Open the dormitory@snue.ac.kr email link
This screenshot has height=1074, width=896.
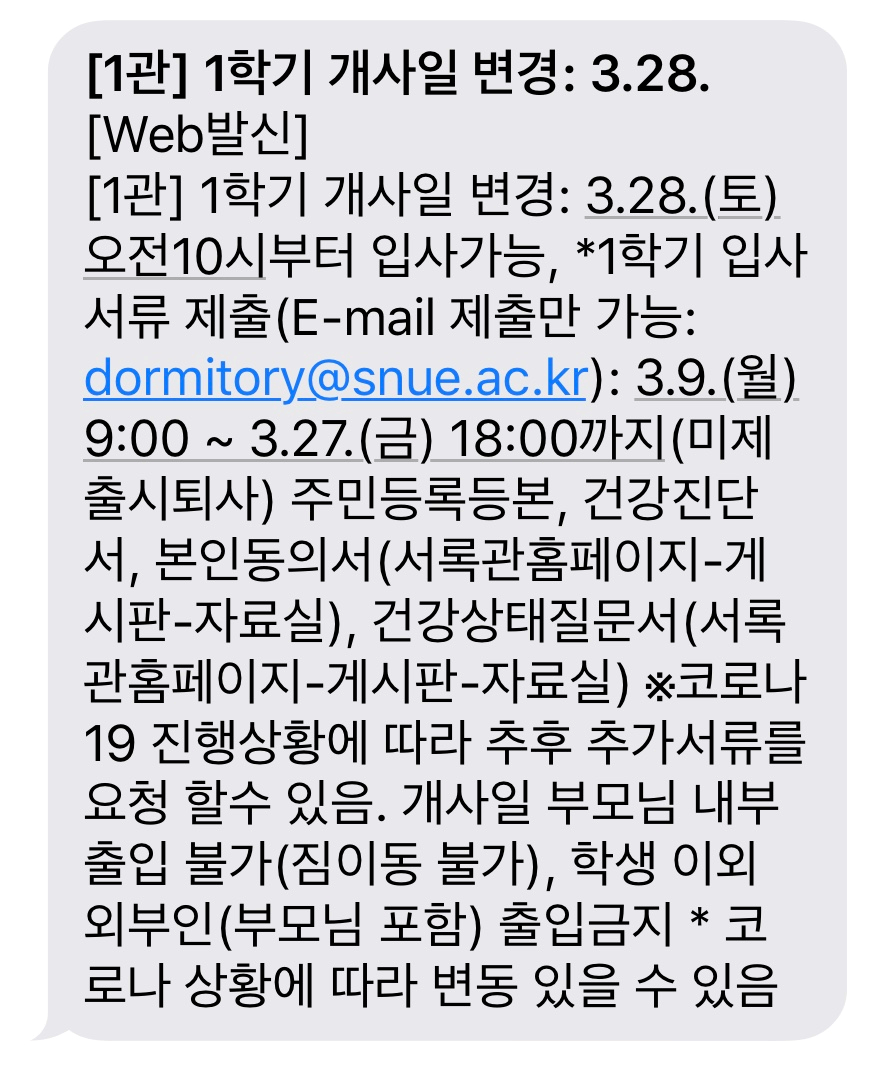pyautogui.click(x=338, y=378)
